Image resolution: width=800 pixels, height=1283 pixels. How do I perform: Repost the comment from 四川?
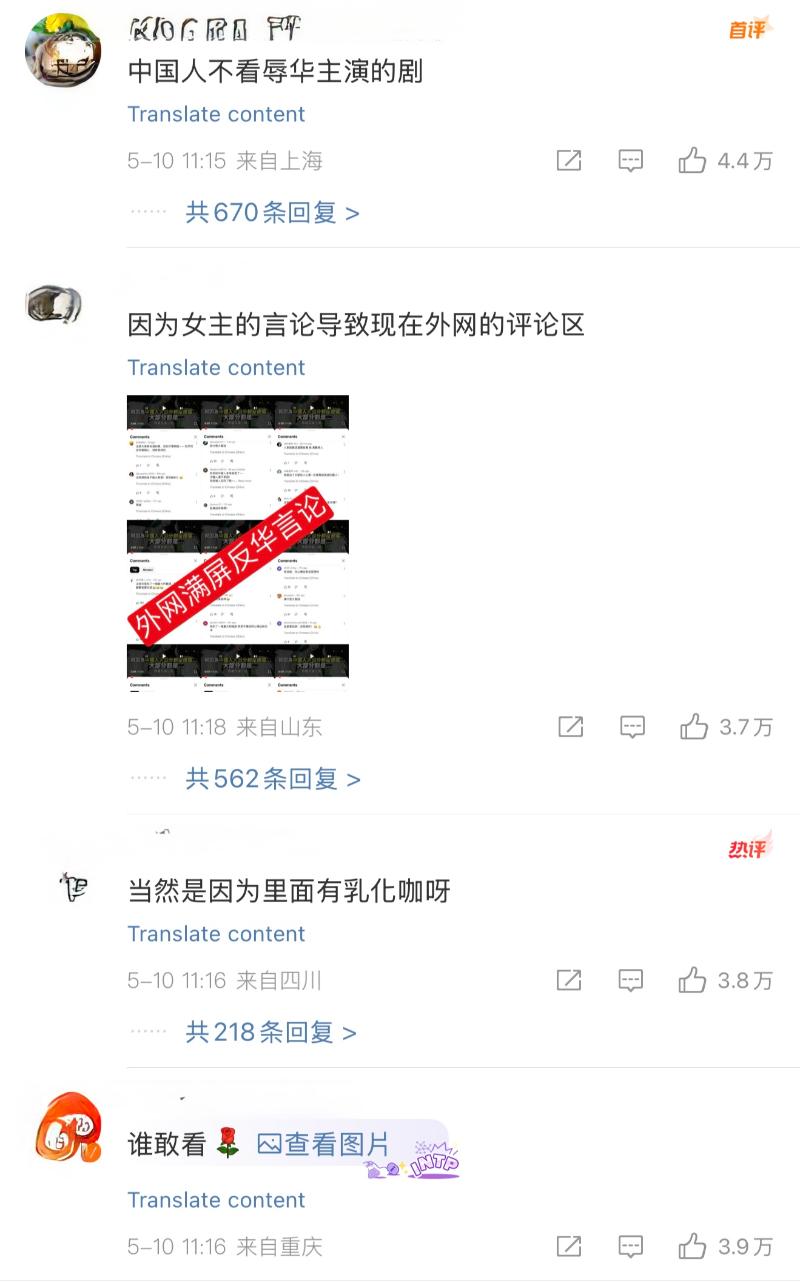point(568,981)
